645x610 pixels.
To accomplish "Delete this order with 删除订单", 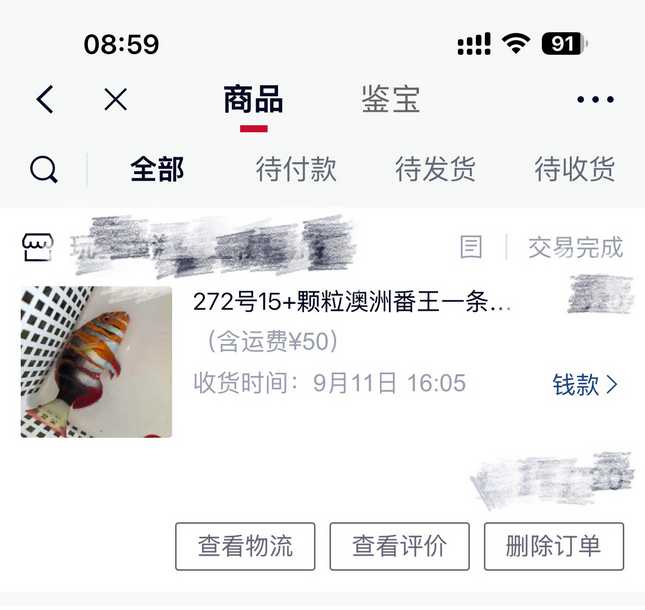I will (x=553, y=546).
